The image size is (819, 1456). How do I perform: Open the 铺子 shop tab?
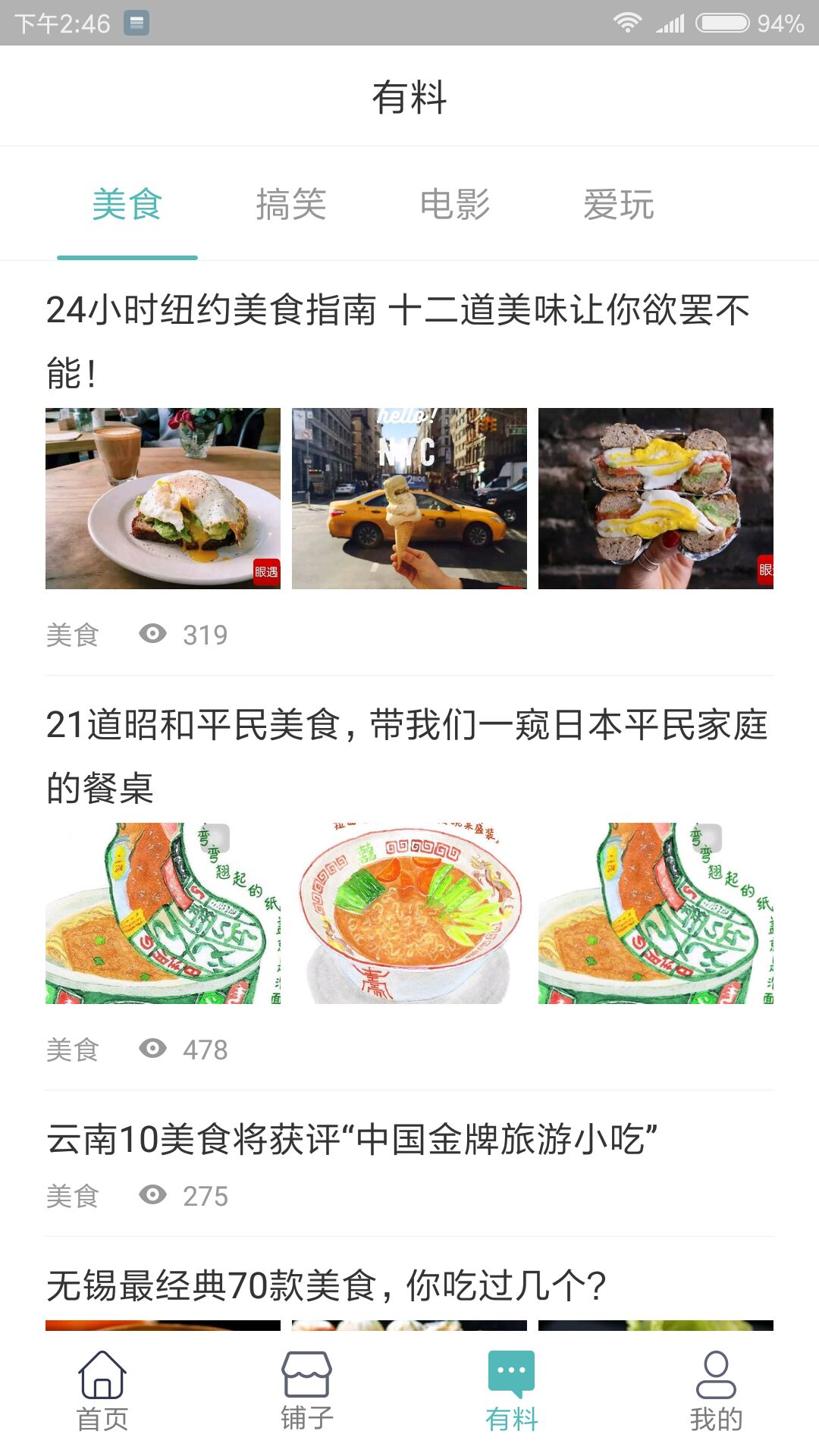point(307,1392)
